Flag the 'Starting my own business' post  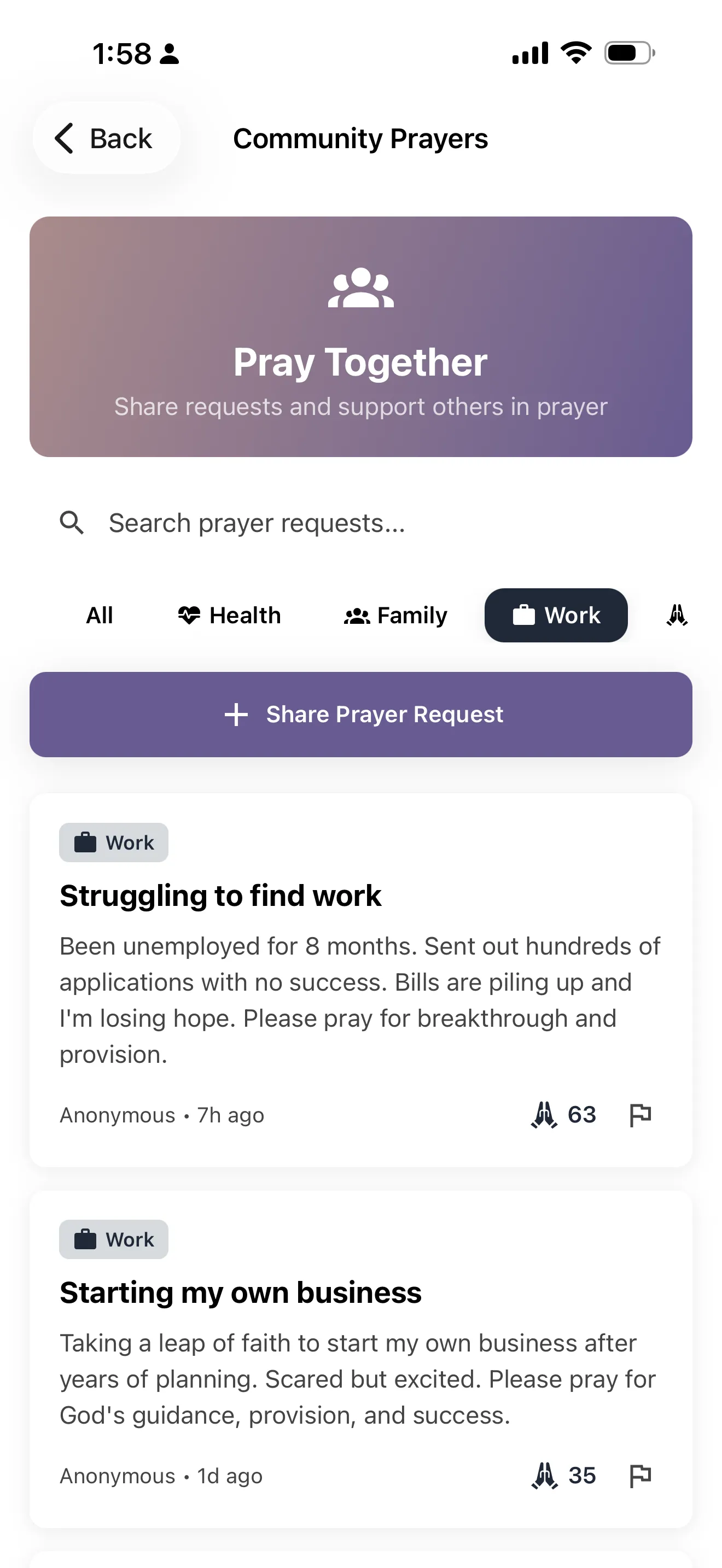tap(641, 1475)
